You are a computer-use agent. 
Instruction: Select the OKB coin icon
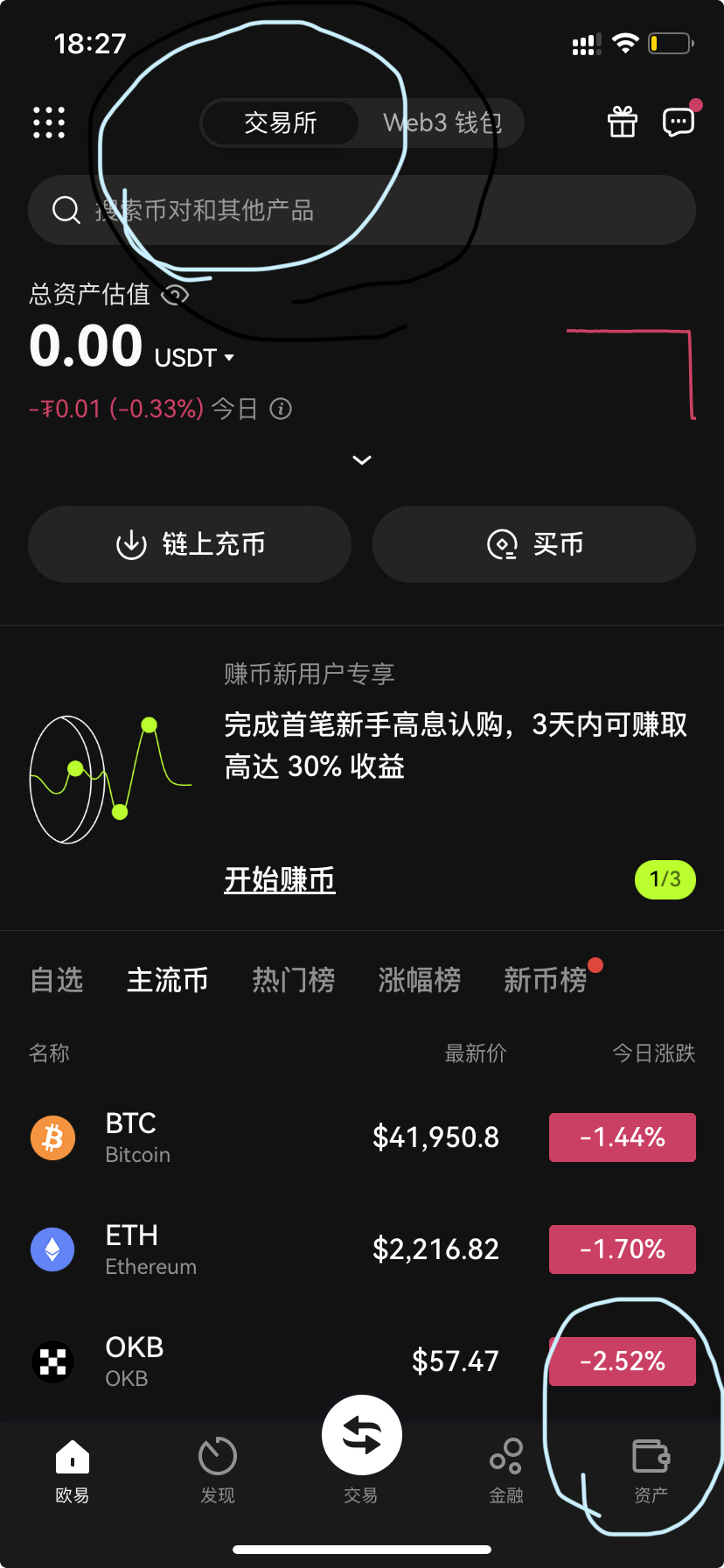(x=52, y=1361)
